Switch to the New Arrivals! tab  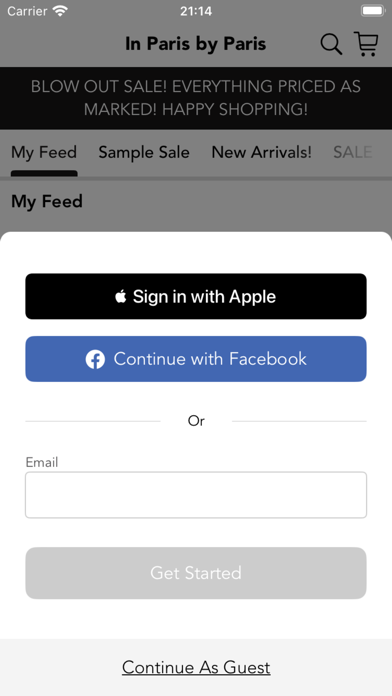tap(261, 153)
